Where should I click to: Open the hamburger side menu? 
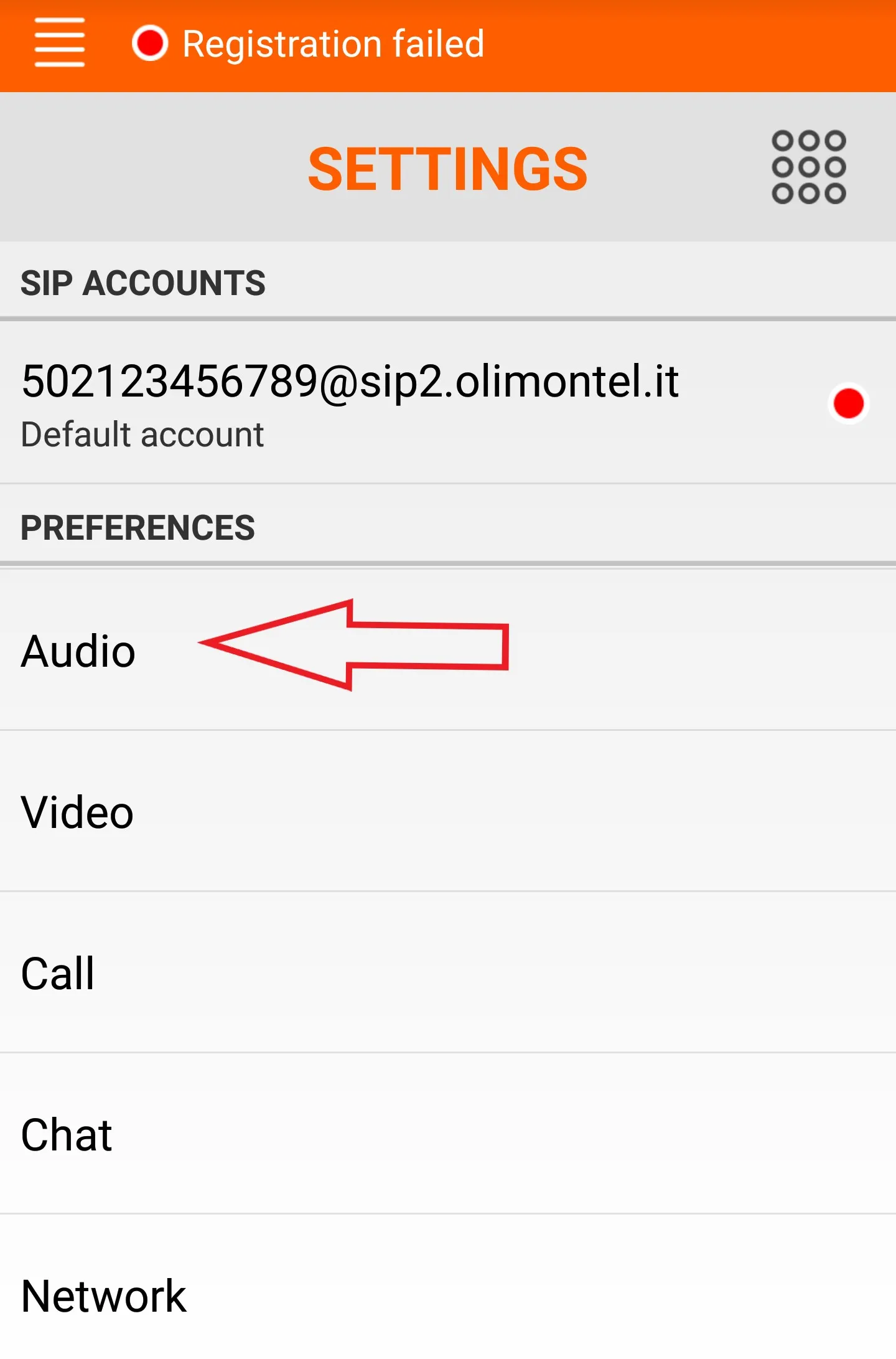click(x=60, y=42)
